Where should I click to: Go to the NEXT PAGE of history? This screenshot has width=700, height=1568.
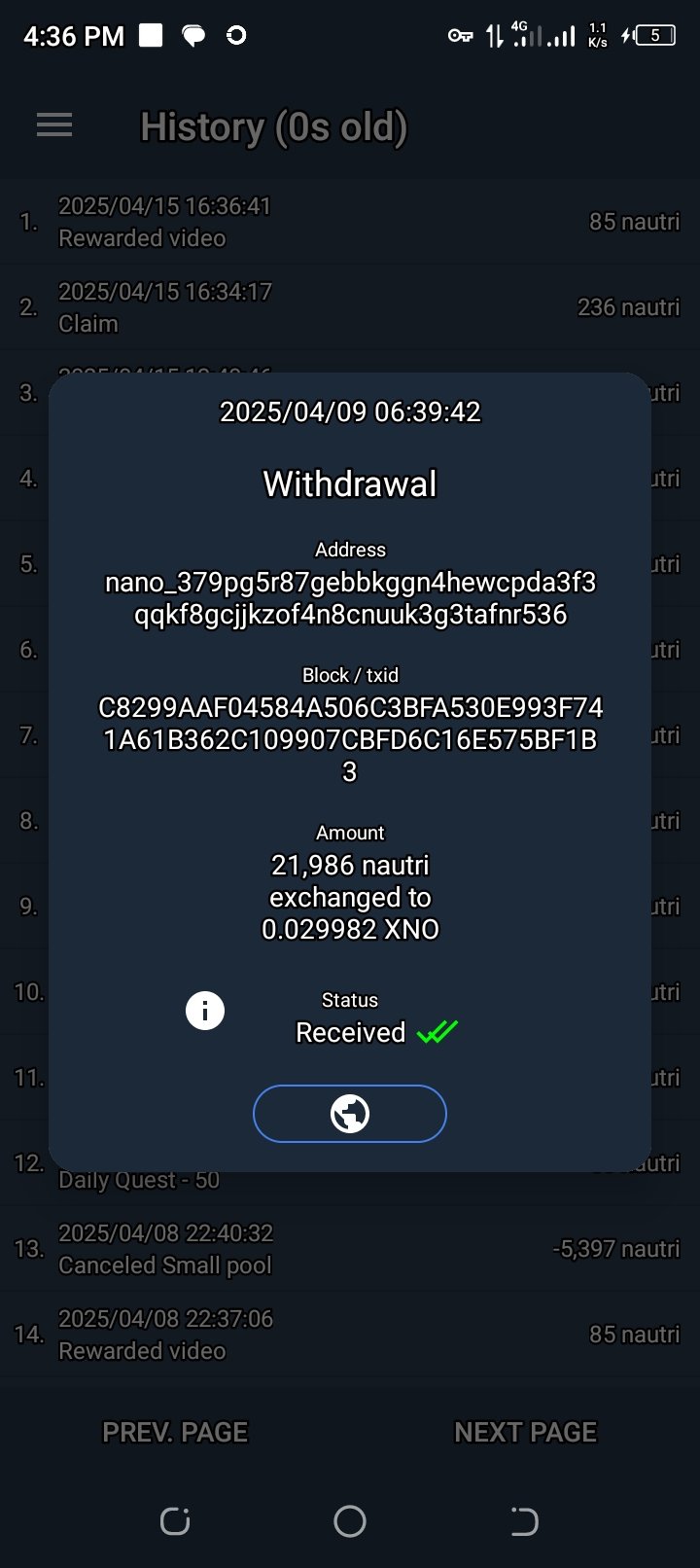tap(525, 1432)
